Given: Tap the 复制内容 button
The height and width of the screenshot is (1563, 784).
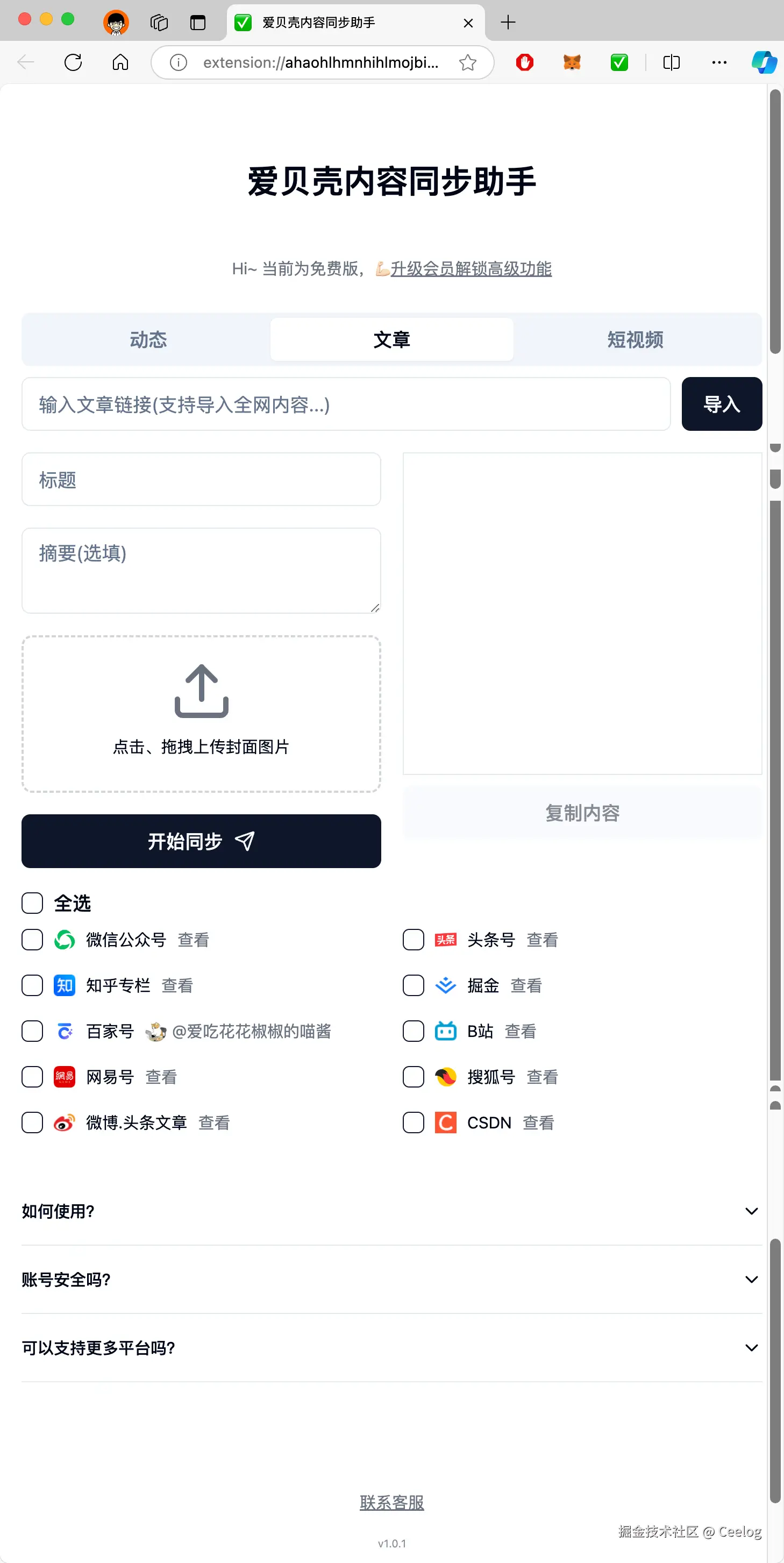Looking at the screenshot, I should coord(582,813).
